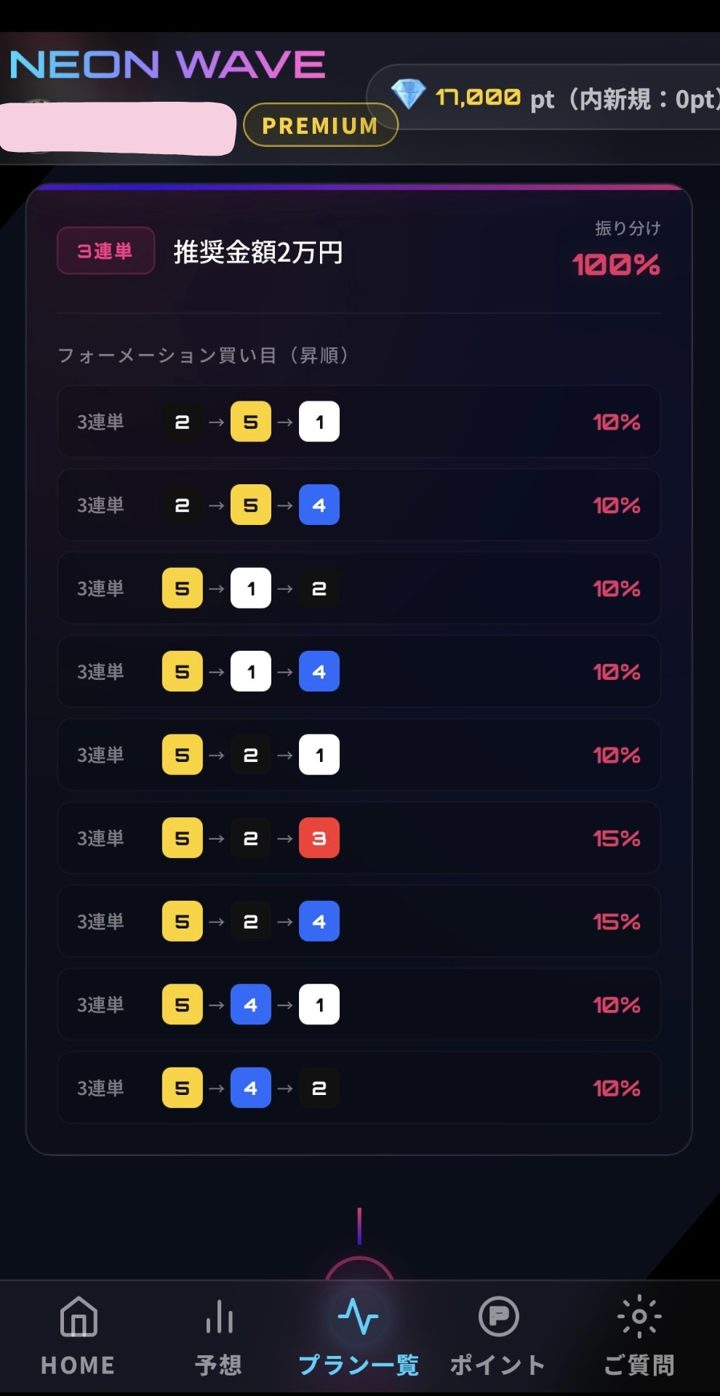
Task: Tap the PREMIUM badge
Action: point(320,125)
